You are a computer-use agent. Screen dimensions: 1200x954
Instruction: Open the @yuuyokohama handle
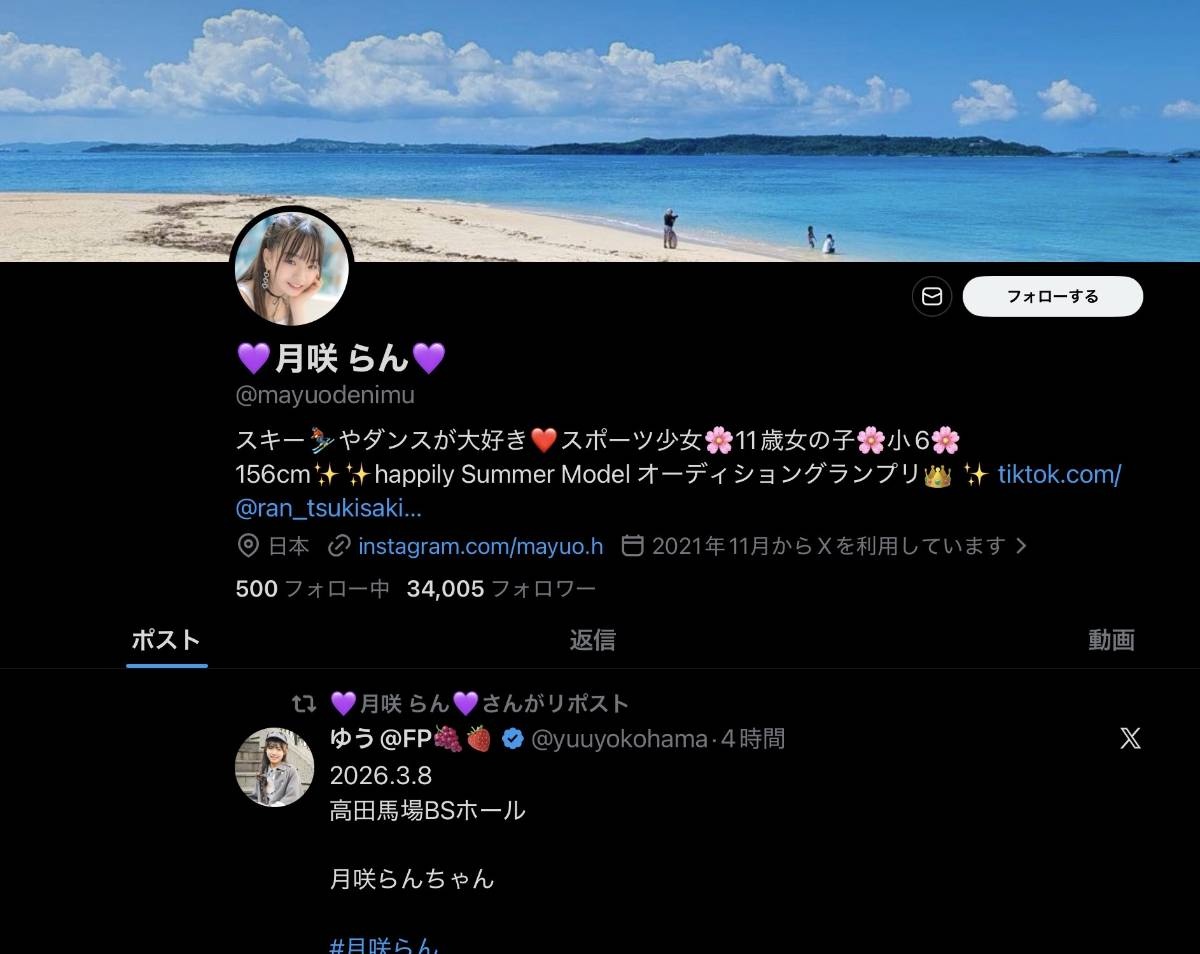619,739
